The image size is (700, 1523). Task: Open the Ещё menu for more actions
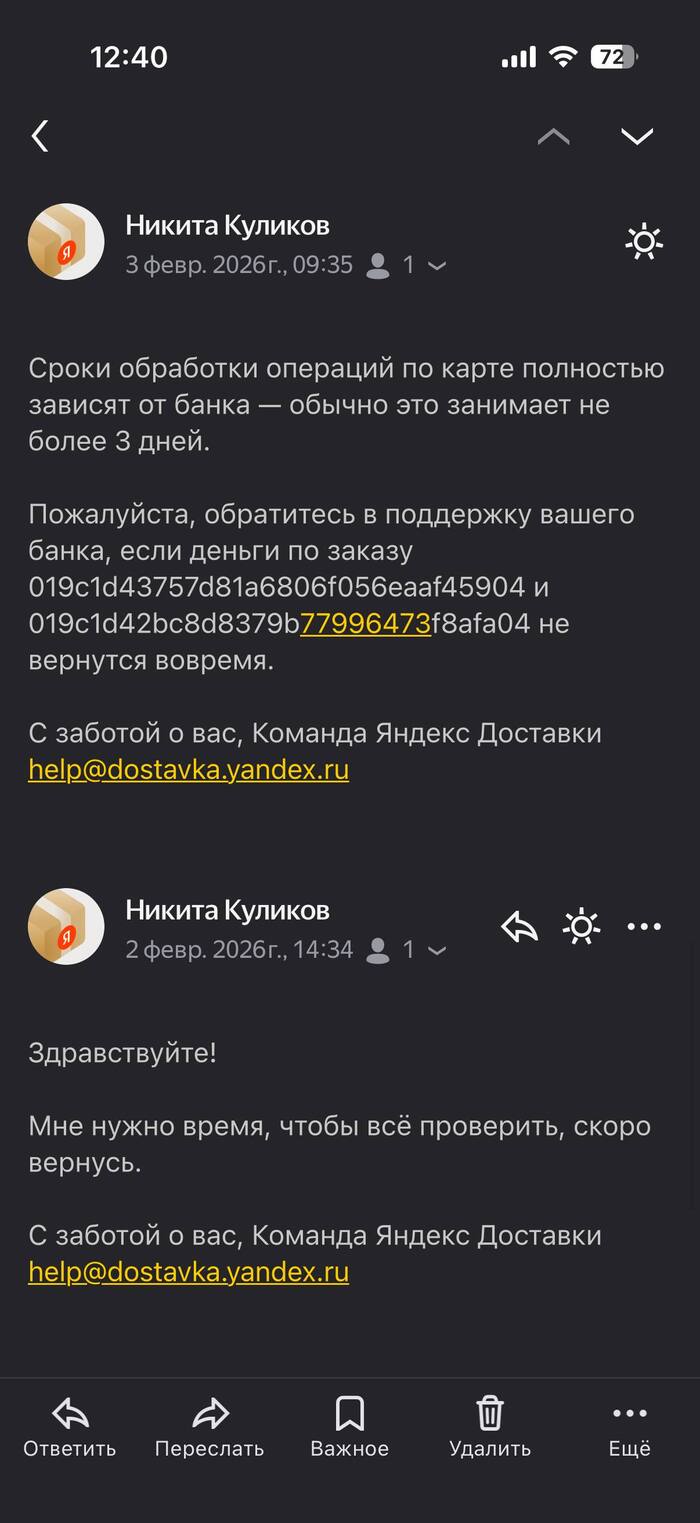[x=629, y=1428]
